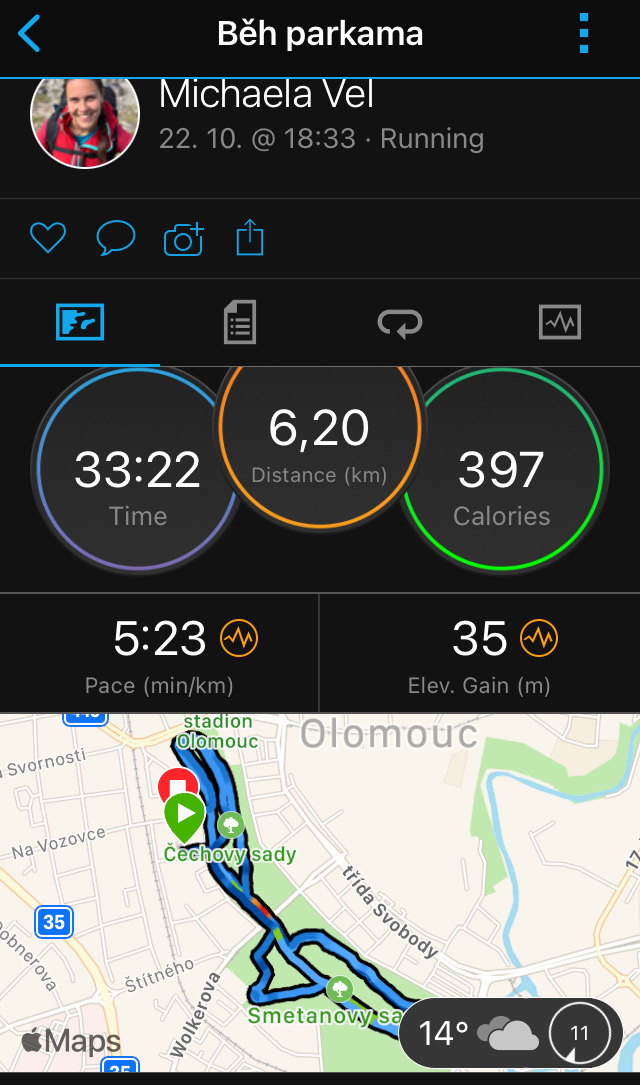This screenshot has height=1085, width=640.
Task: Add a photo with the camera icon
Action: click(x=183, y=239)
